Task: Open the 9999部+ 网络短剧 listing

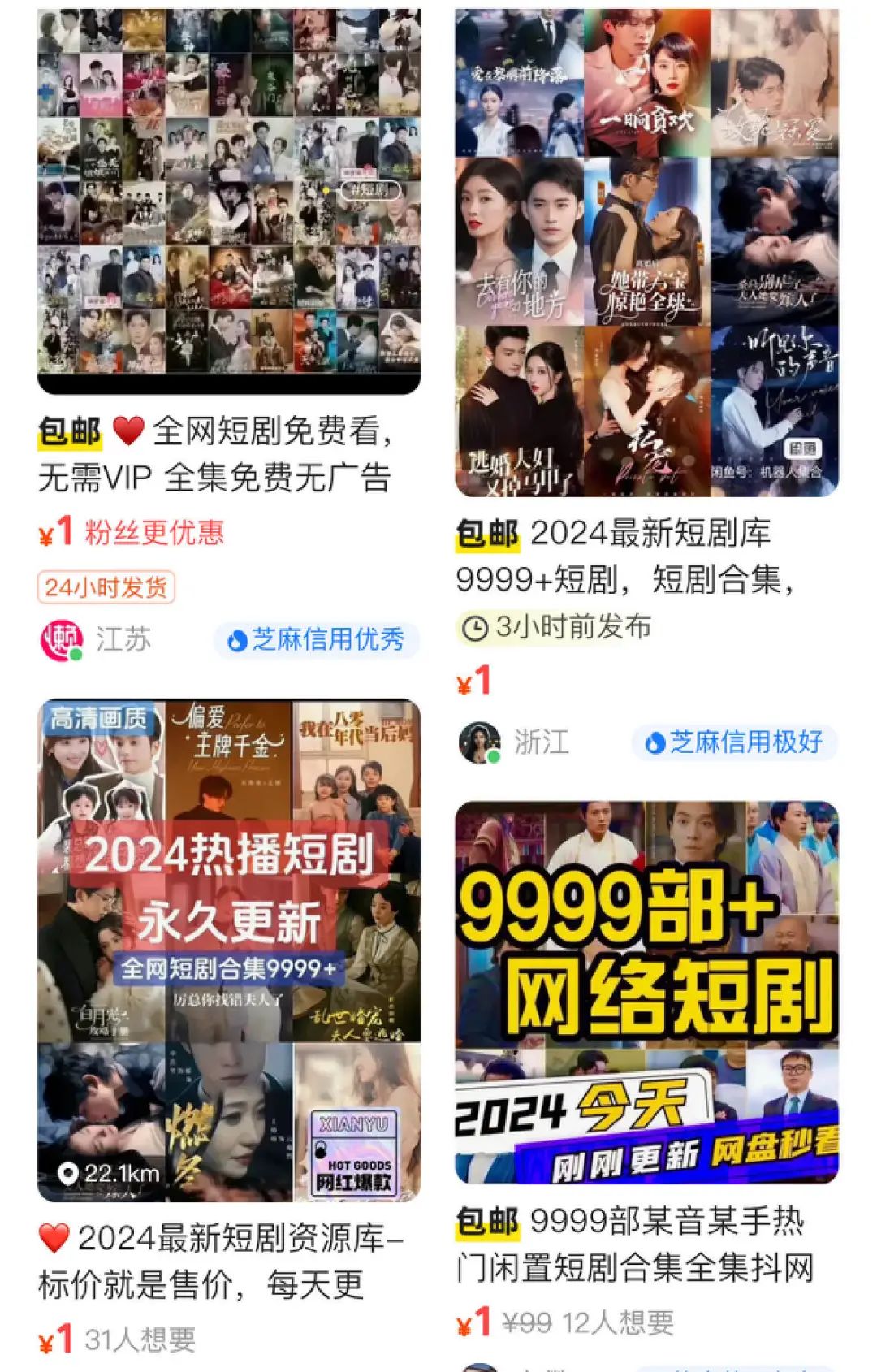Action: (646, 993)
